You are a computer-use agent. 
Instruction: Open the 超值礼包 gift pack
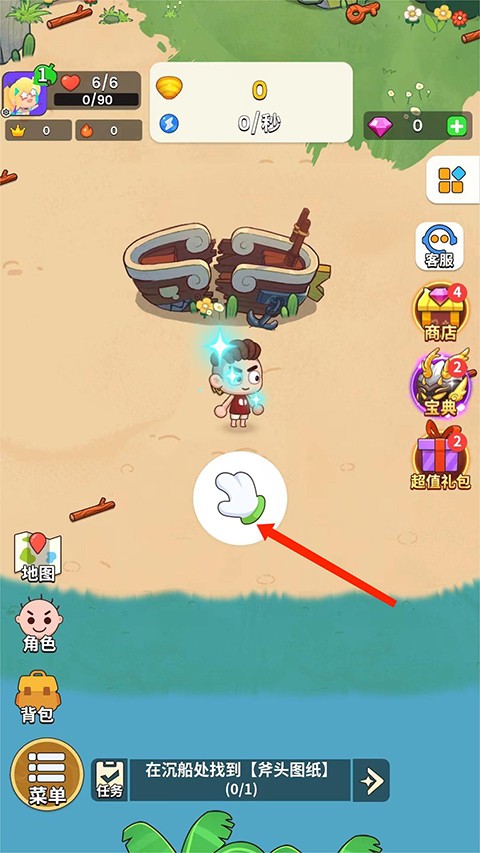pyautogui.click(x=440, y=456)
